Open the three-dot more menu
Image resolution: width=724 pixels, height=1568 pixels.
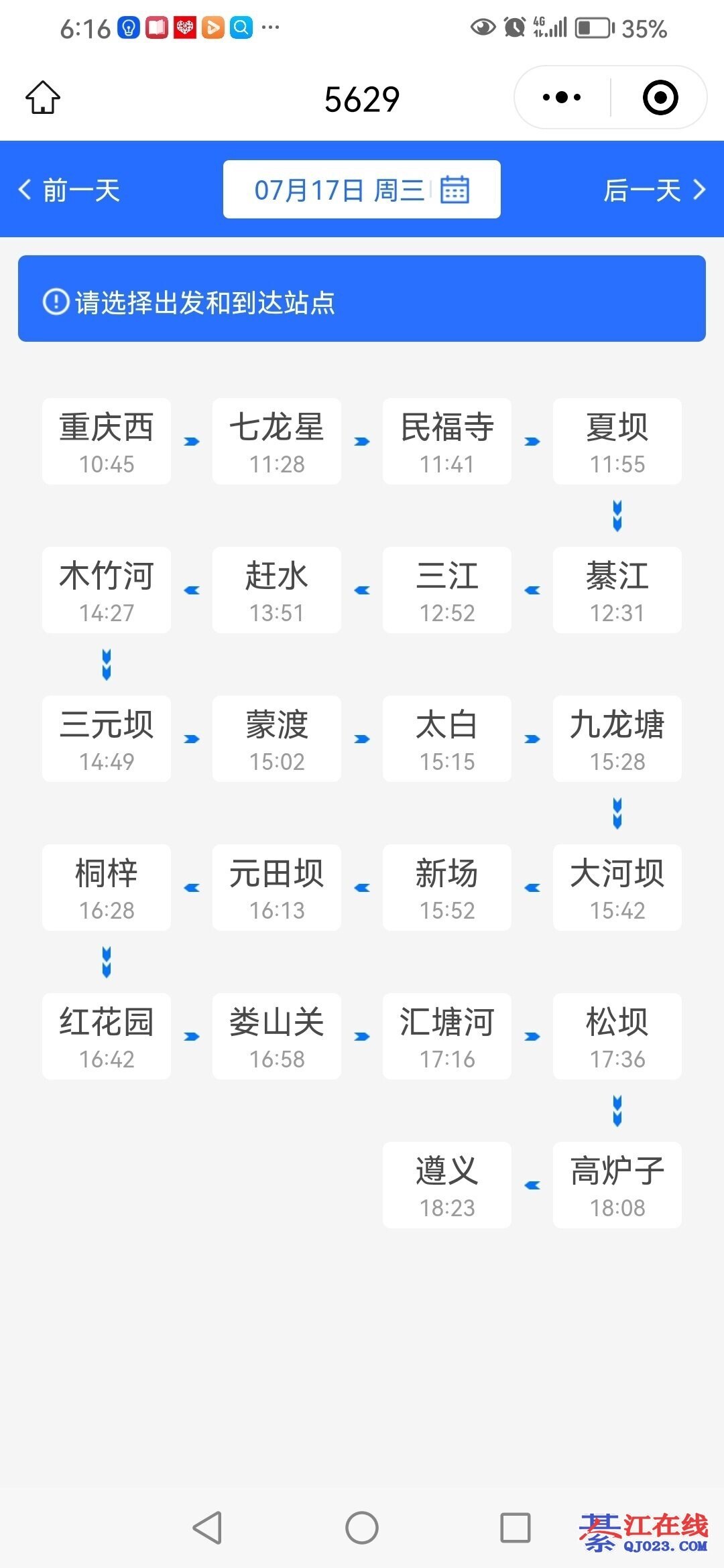click(x=562, y=98)
